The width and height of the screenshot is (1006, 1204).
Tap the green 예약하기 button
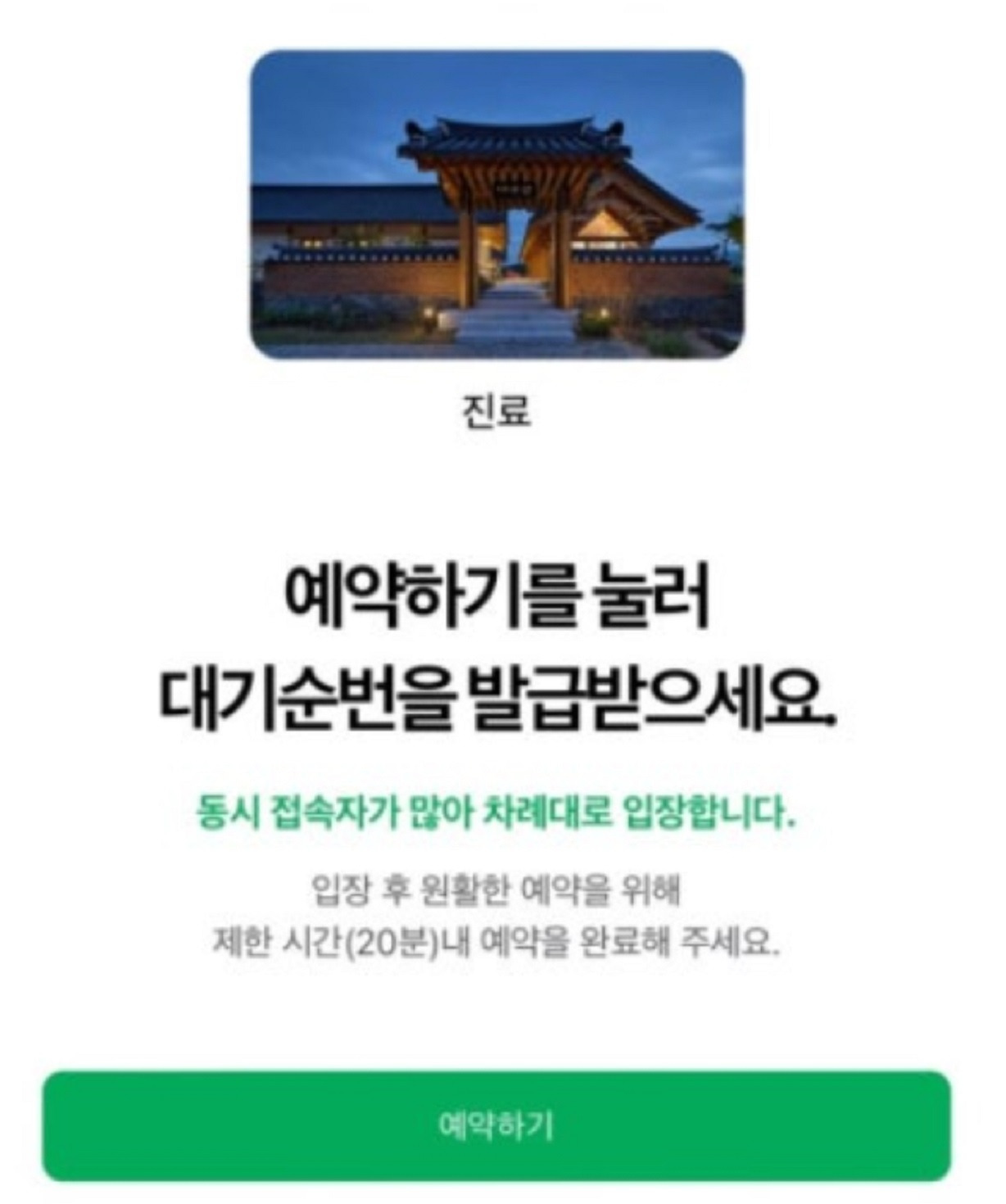(496, 1125)
